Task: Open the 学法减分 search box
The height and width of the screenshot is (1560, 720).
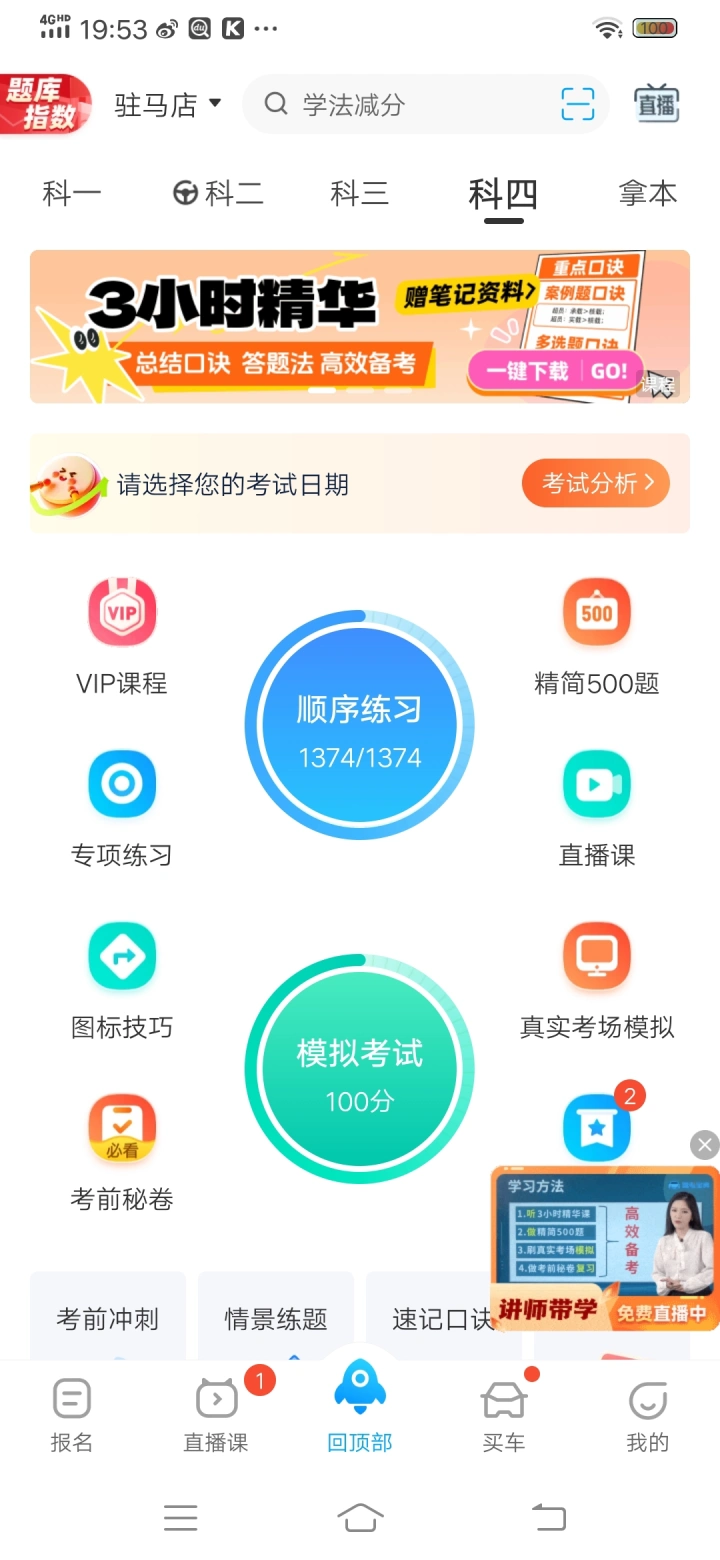Action: (400, 104)
